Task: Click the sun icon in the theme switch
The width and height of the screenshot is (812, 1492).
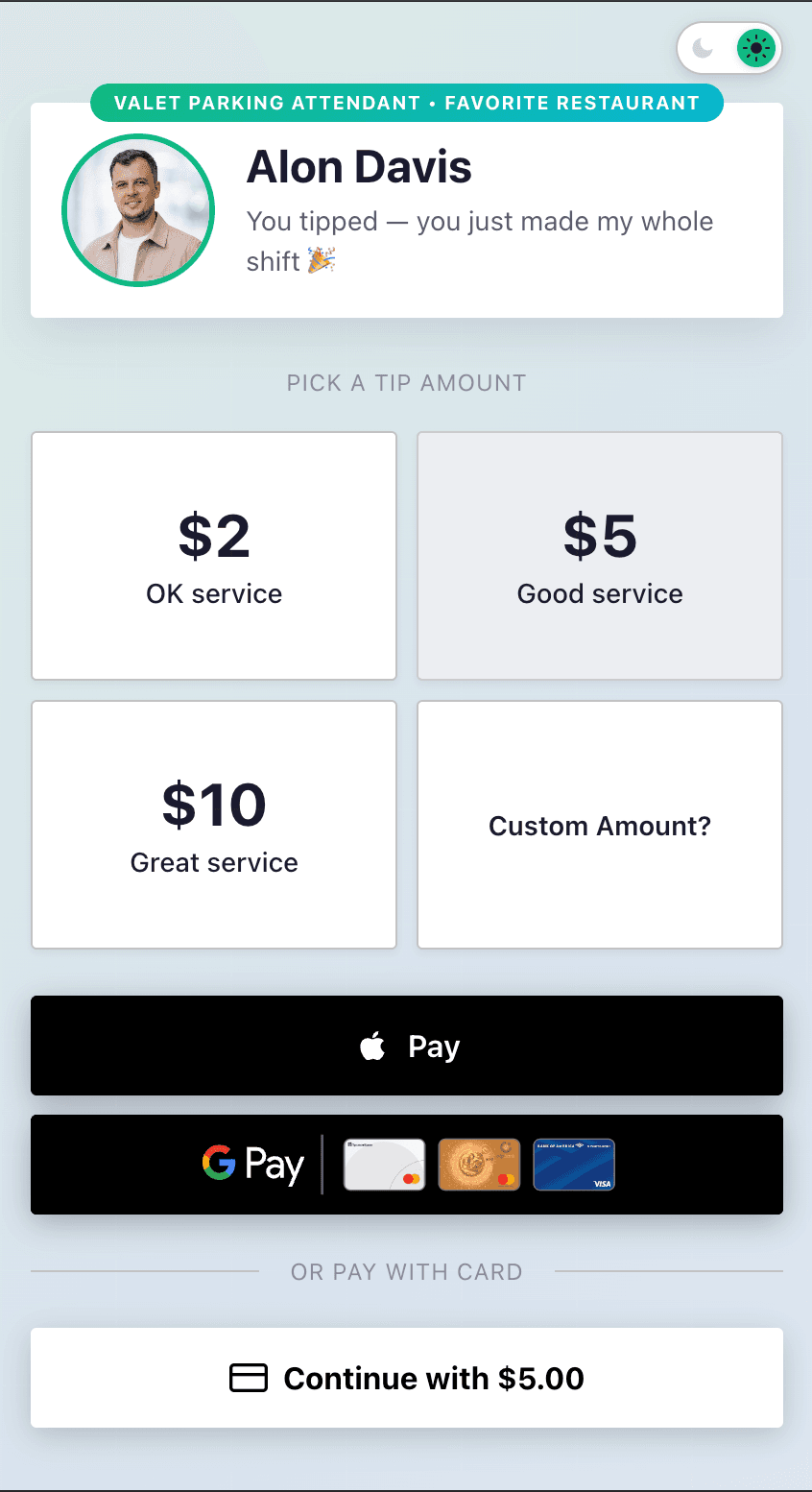Action: tap(755, 48)
